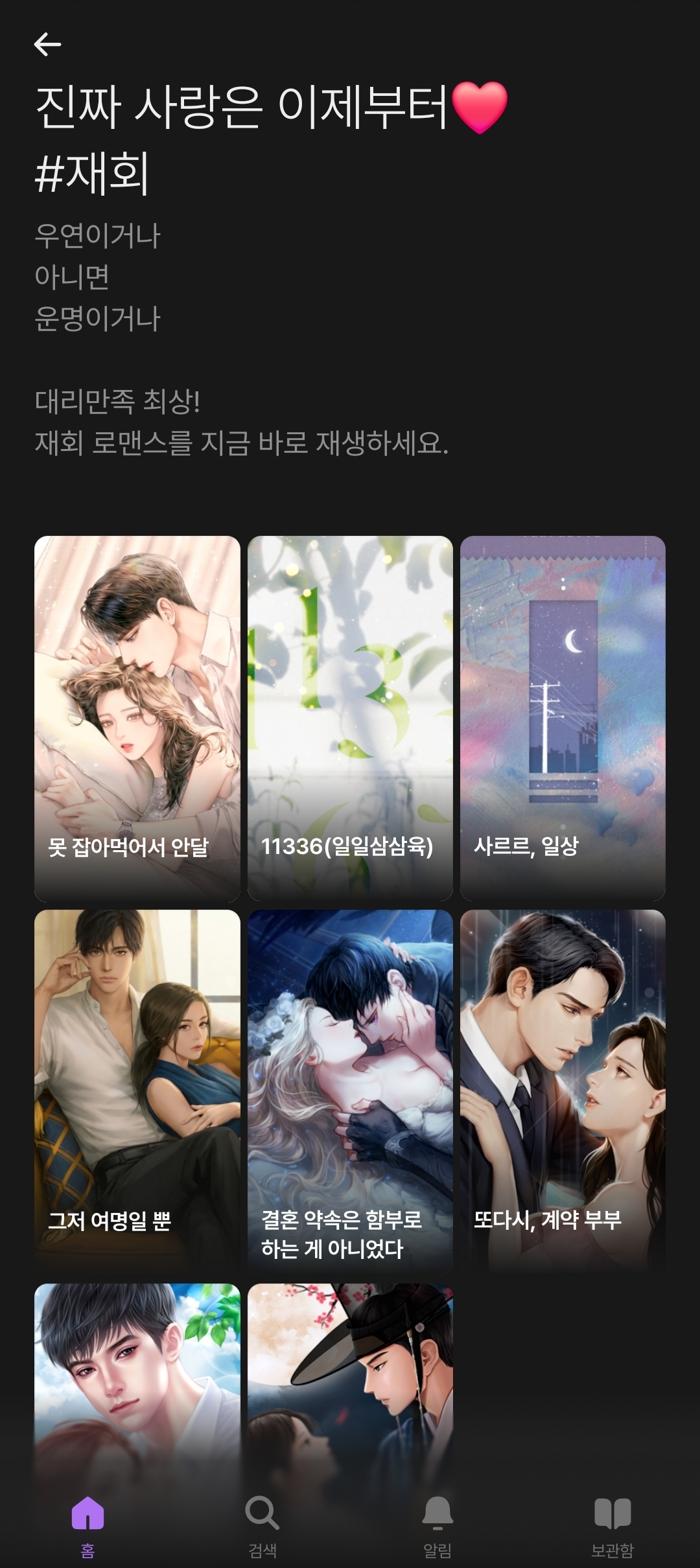Open 11336(일일삼삼육) cover tile
Image resolution: width=700 pixels, height=1568 pixels.
[x=350, y=718]
